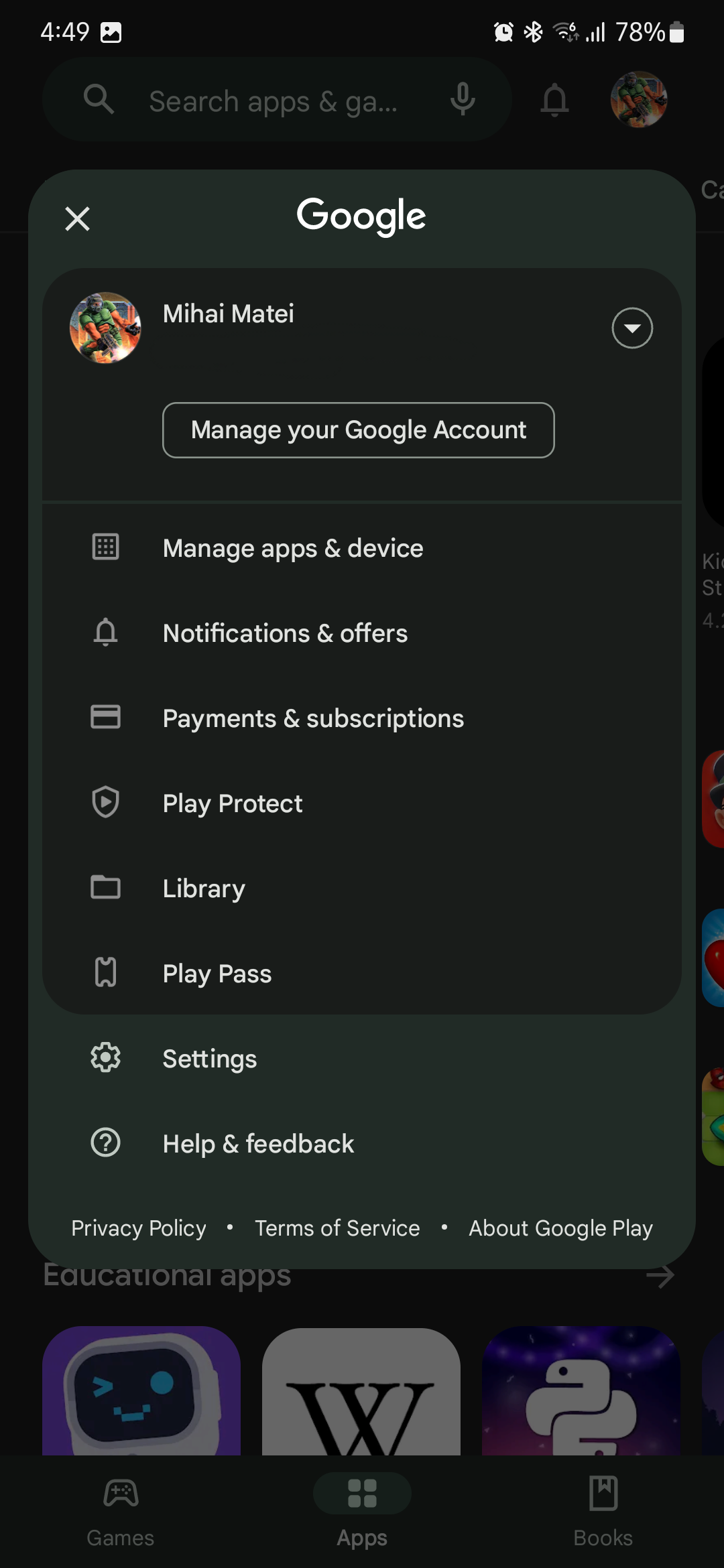Go to Payments & subscriptions
Viewport: 724px width, 1568px height.
tap(313, 718)
